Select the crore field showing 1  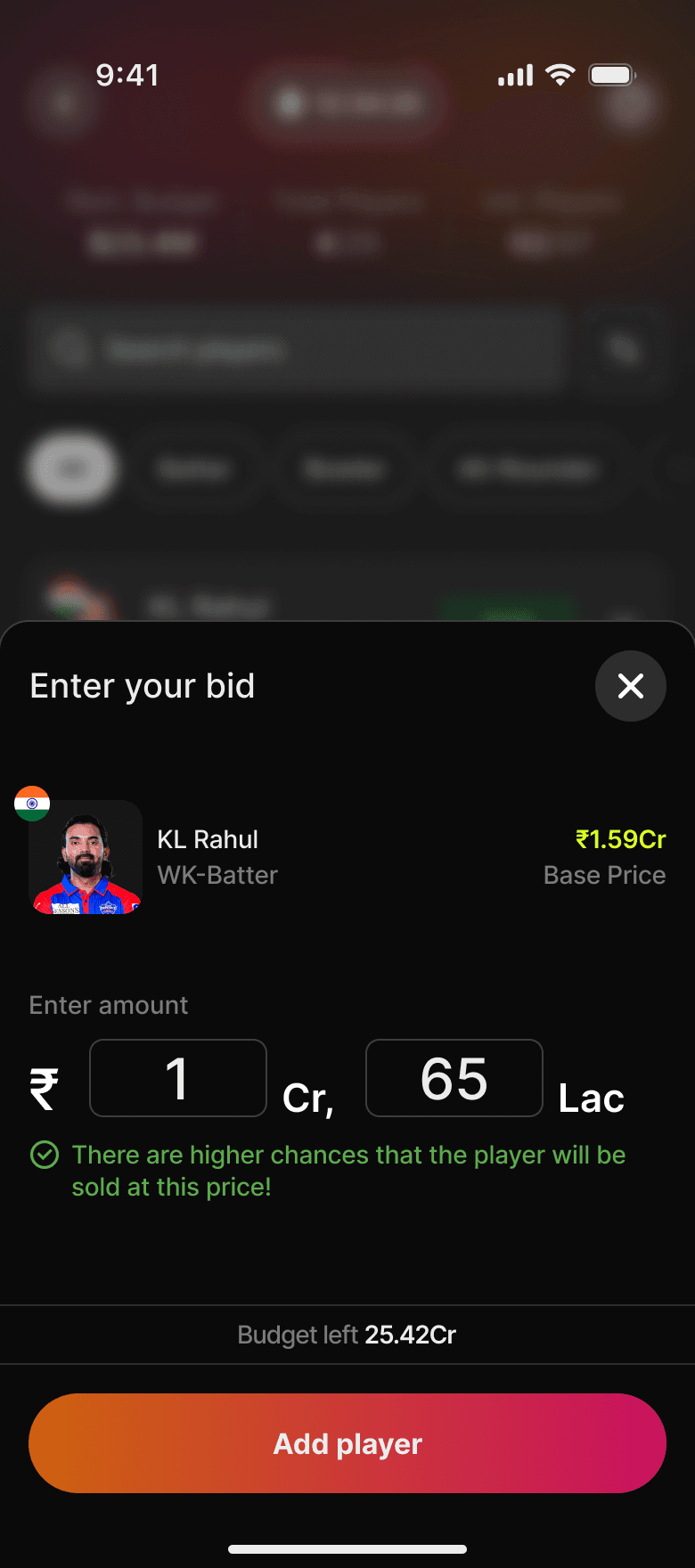pyautogui.click(x=177, y=1078)
